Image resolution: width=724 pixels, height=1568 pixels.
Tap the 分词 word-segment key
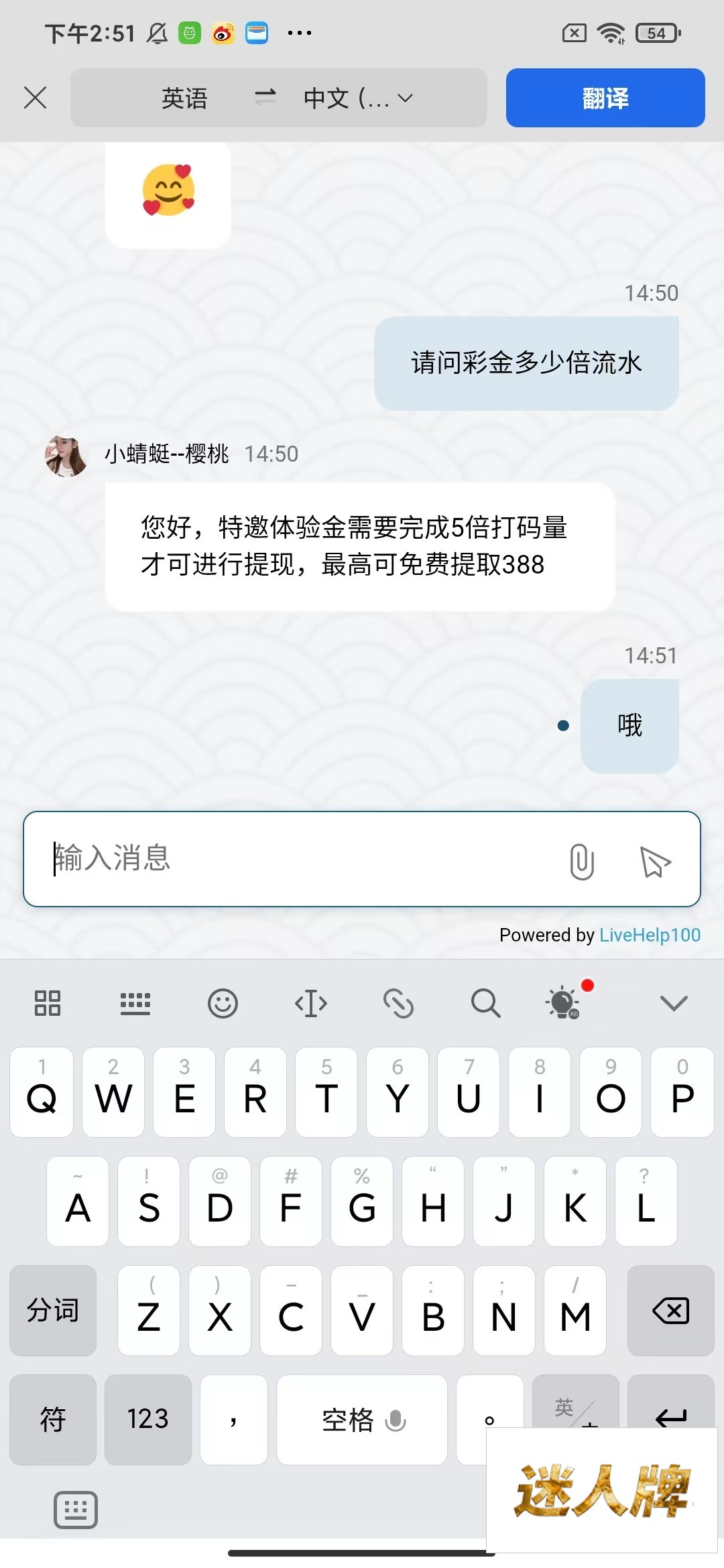point(53,1311)
